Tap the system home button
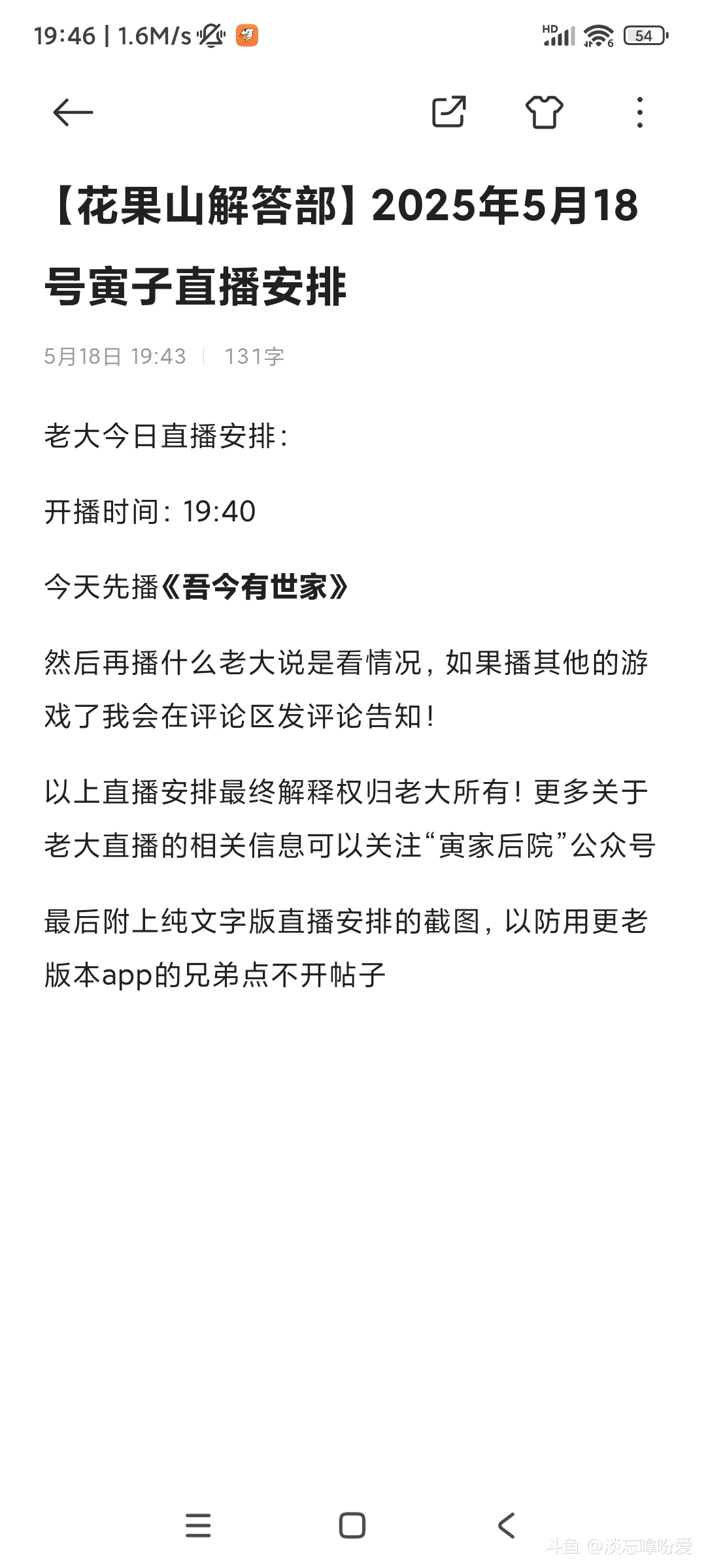Screen dimensions: 706x1568 352,1526
